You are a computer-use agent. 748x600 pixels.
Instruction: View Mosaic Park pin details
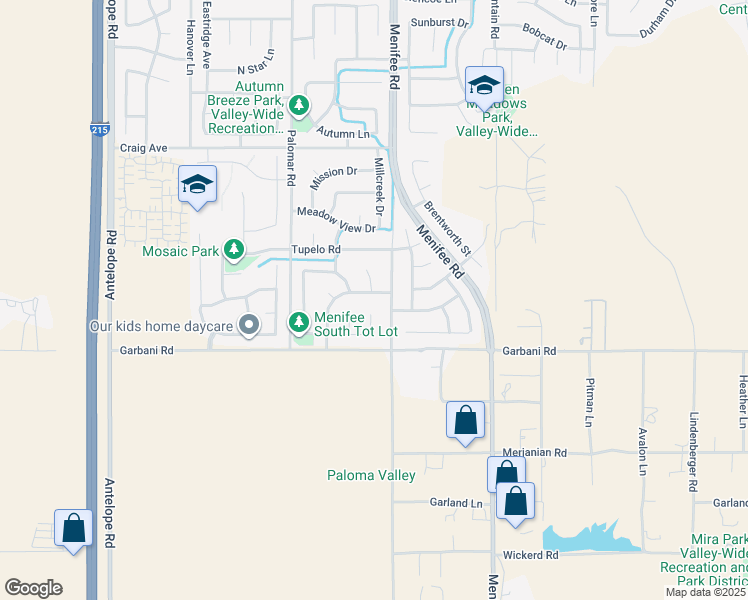point(234,248)
